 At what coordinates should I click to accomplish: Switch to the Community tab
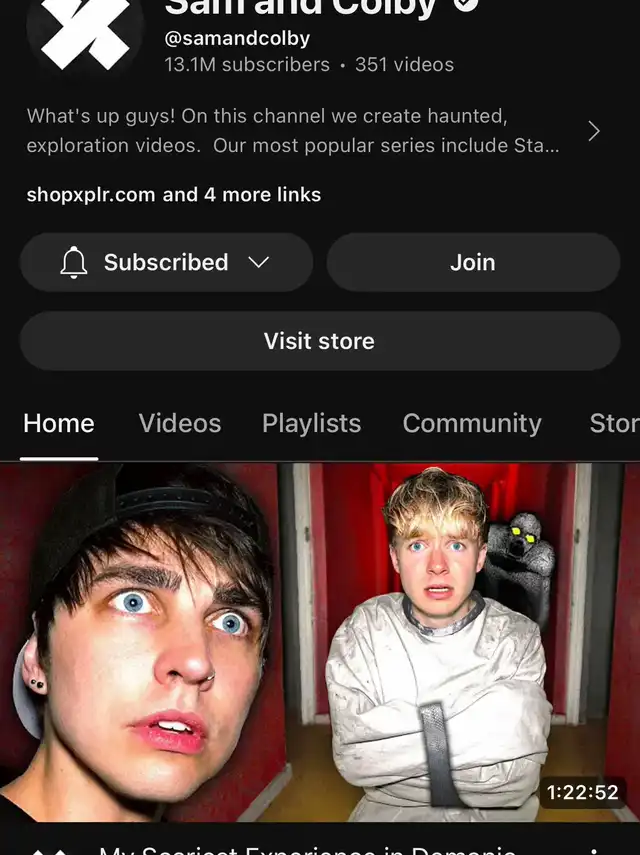click(x=472, y=423)
